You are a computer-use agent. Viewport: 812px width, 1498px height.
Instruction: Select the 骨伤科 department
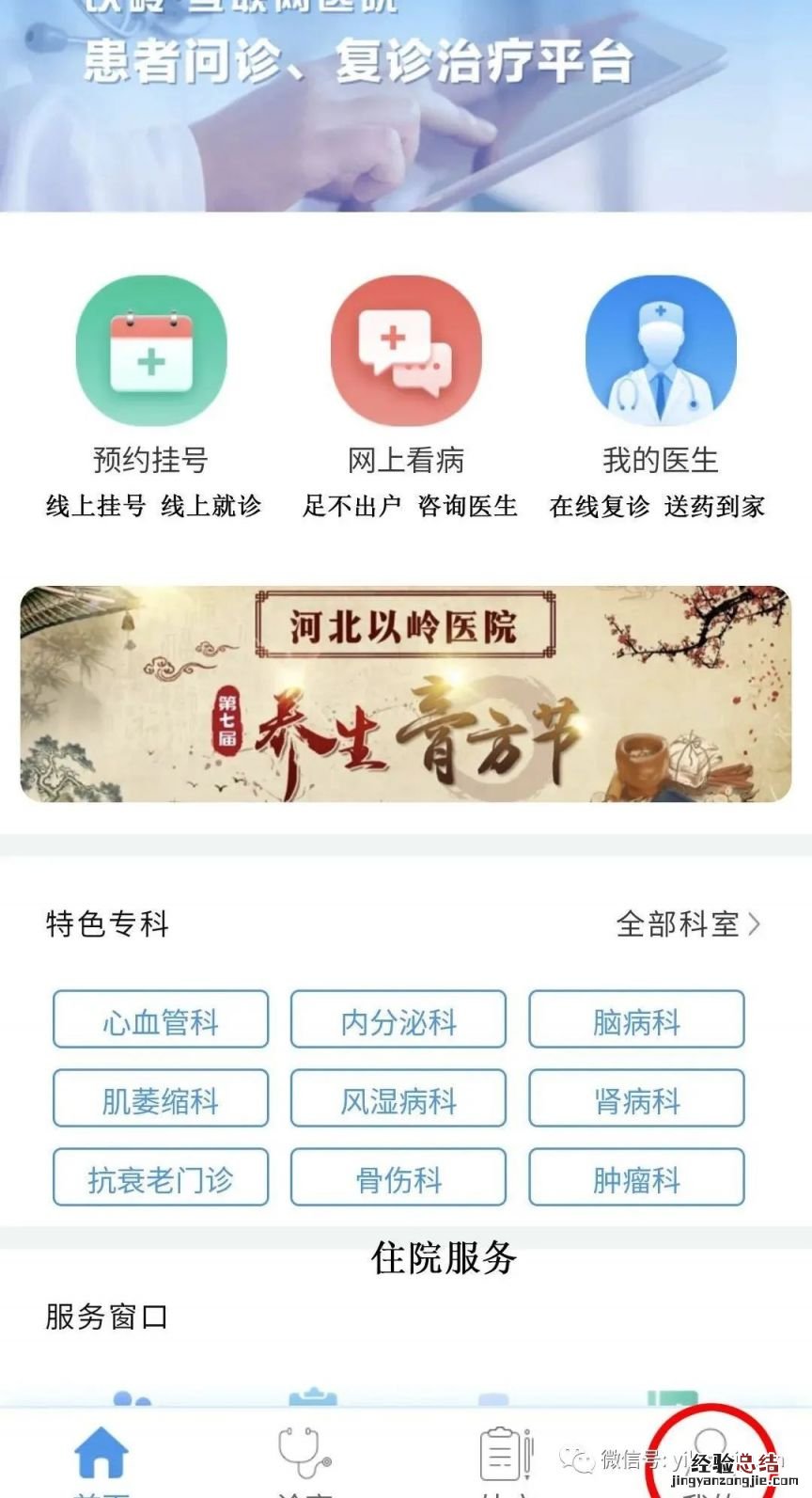pos(398,1178)
